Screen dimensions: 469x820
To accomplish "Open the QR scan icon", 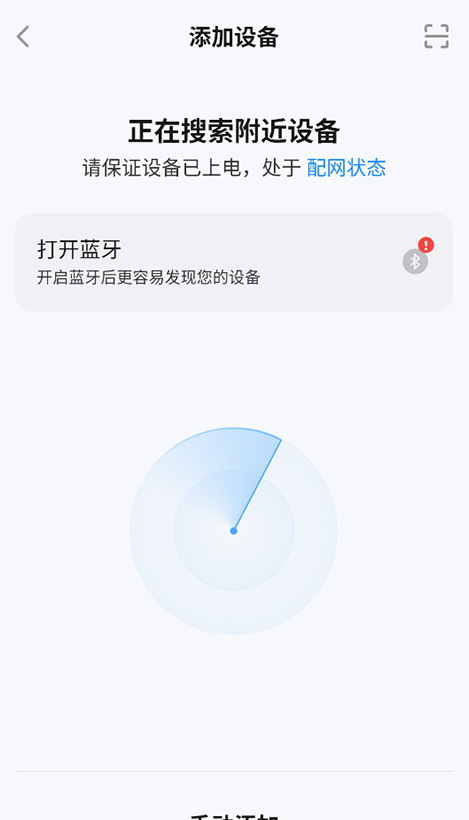I will (436, 37).
